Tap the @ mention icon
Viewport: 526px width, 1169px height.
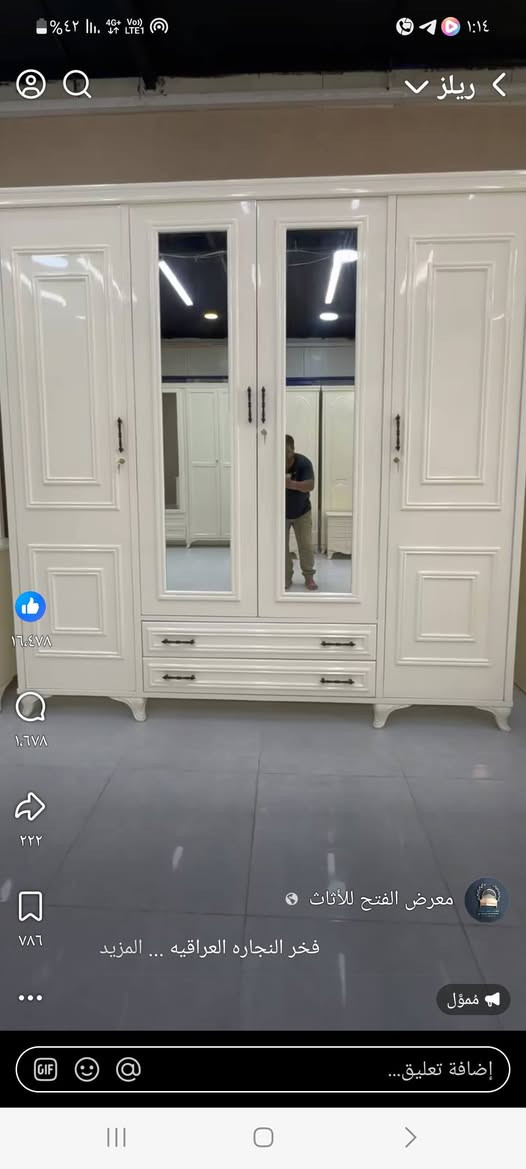[x=128, y=1070]
